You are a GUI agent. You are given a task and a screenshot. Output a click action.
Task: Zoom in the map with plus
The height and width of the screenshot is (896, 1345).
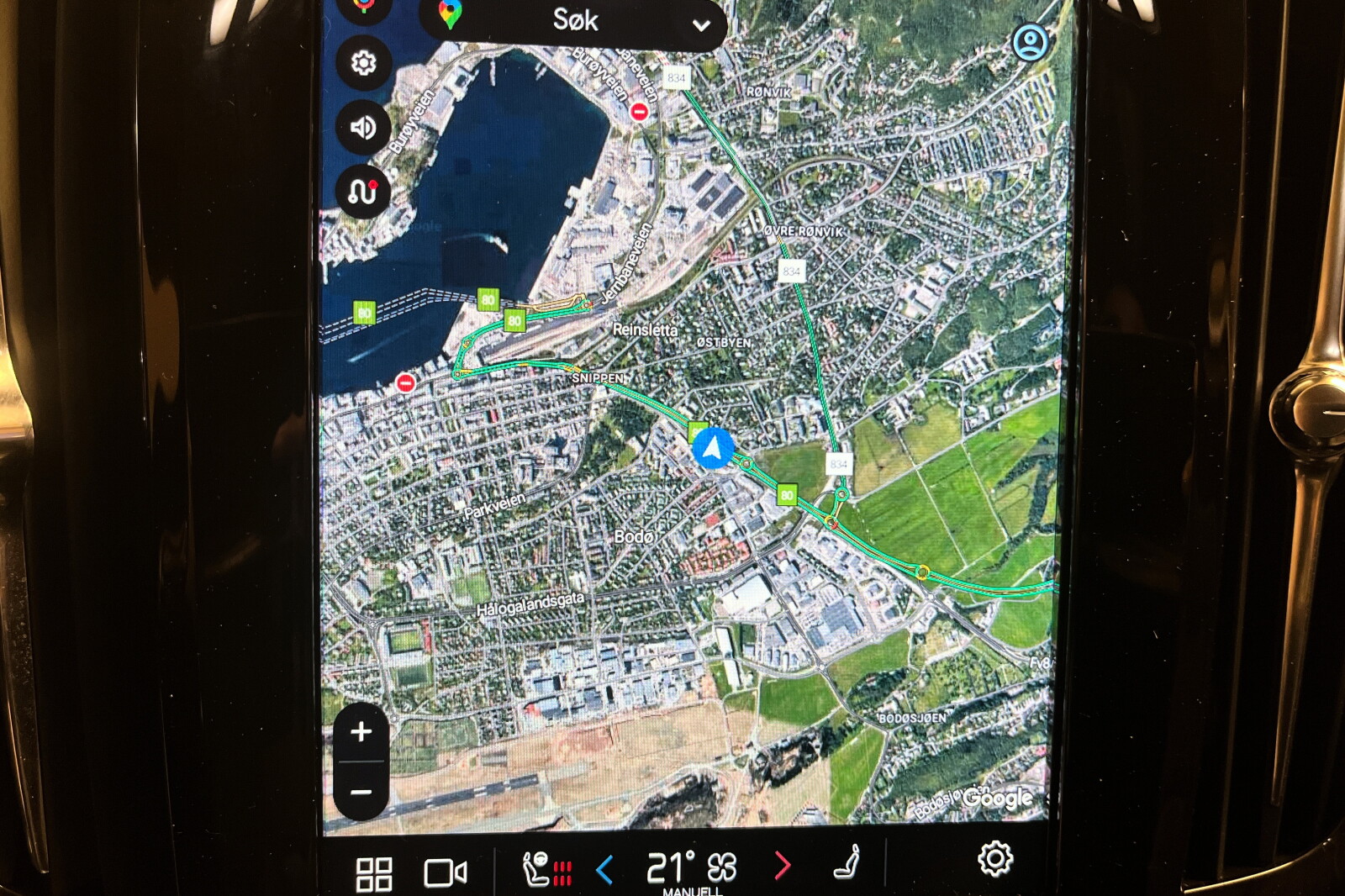(361, 731)
